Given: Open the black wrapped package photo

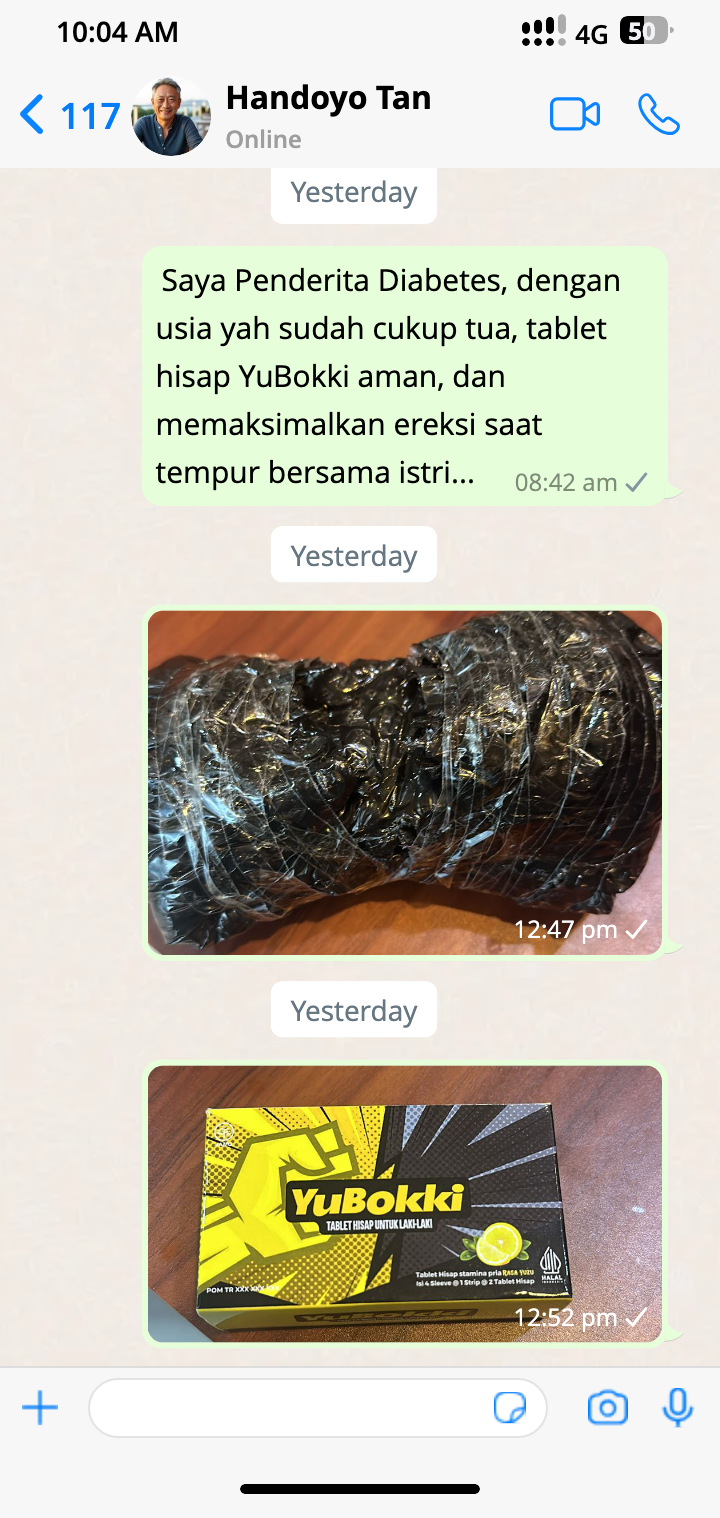Looking at the screenshot, I should [404, 782].
